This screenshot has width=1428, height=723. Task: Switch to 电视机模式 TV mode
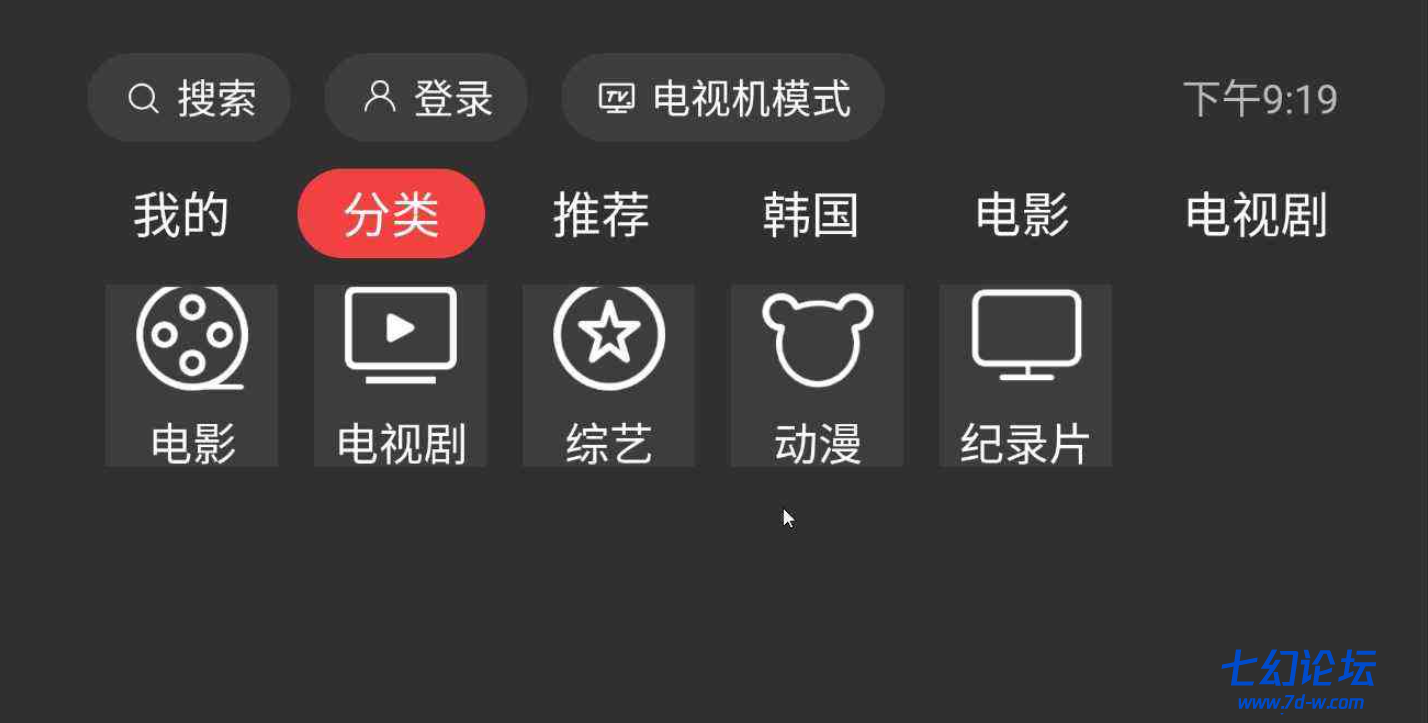pyautogui.click(x=723, y=98)
